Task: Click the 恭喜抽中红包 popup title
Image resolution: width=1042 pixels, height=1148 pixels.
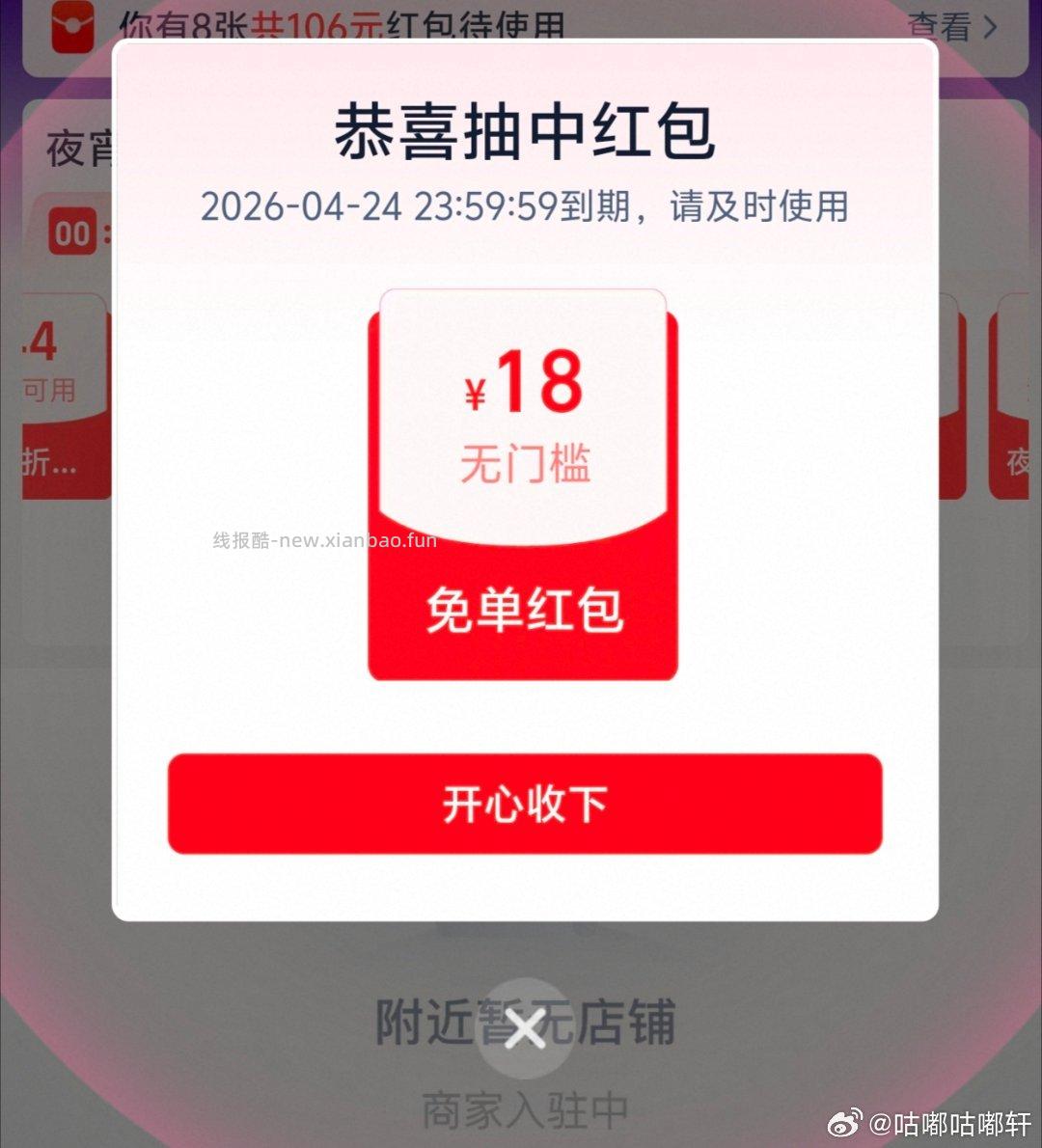Action: pos(523,134)
